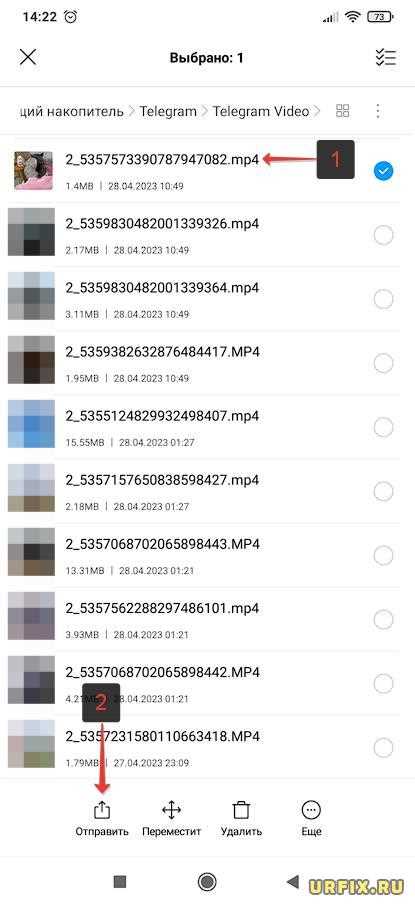Select the 15.55MB file 2_5355124829932498407.mp4

coord(383,427)
